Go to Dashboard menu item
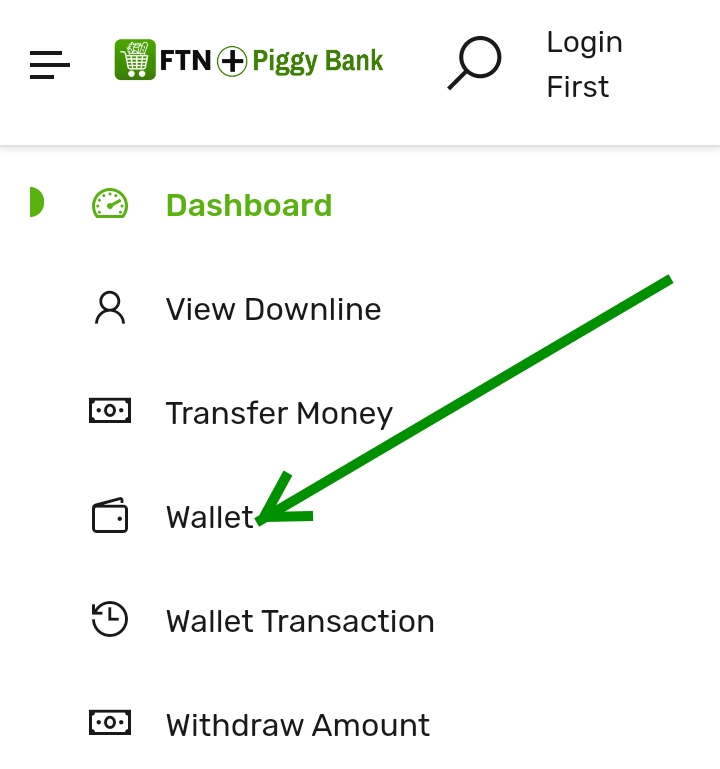720x769 pixels. tap(248, 205)
